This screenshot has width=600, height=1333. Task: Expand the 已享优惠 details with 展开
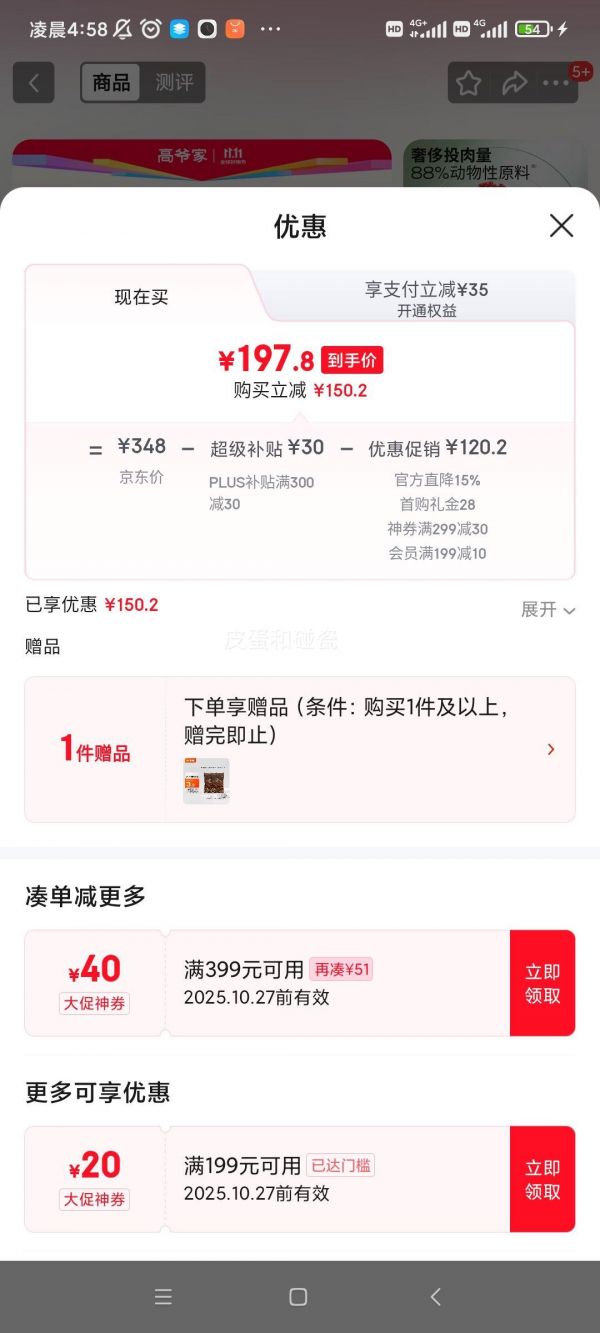pyautogui.click(x=548, y=609)
